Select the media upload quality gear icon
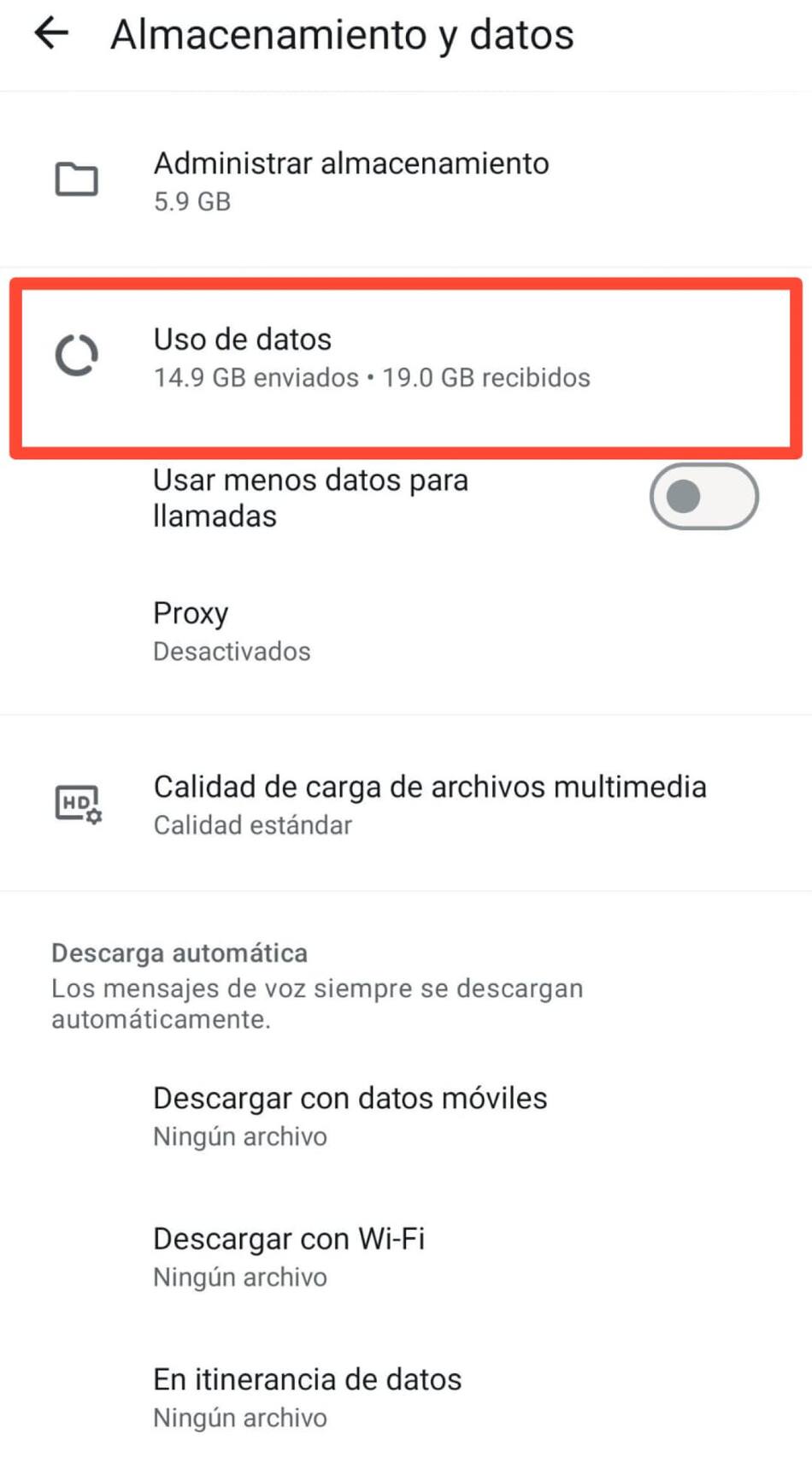 (77, 805)
